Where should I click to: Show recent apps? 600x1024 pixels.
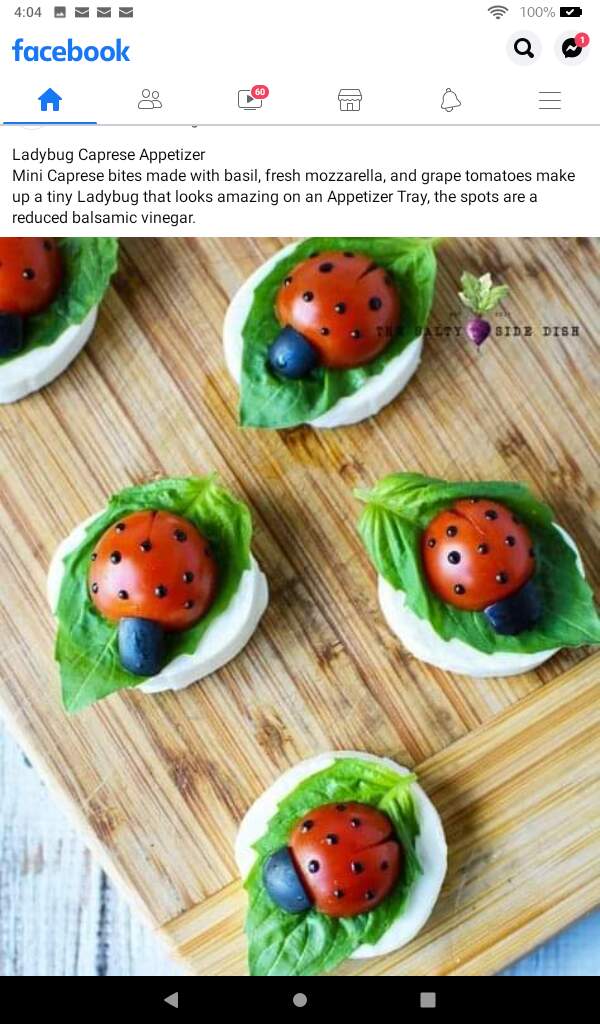point(428,999)
